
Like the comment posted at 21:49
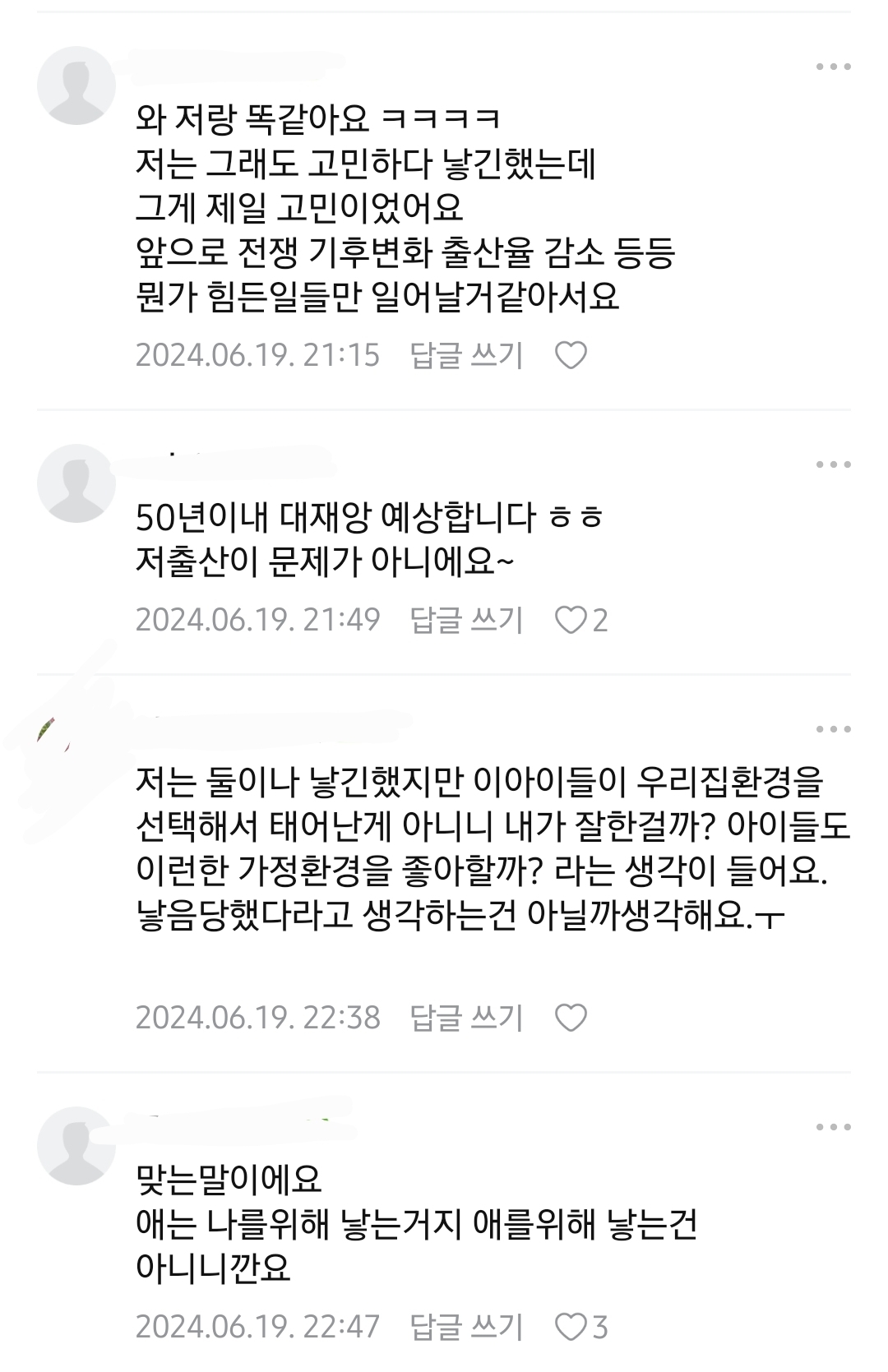(571, 620)
